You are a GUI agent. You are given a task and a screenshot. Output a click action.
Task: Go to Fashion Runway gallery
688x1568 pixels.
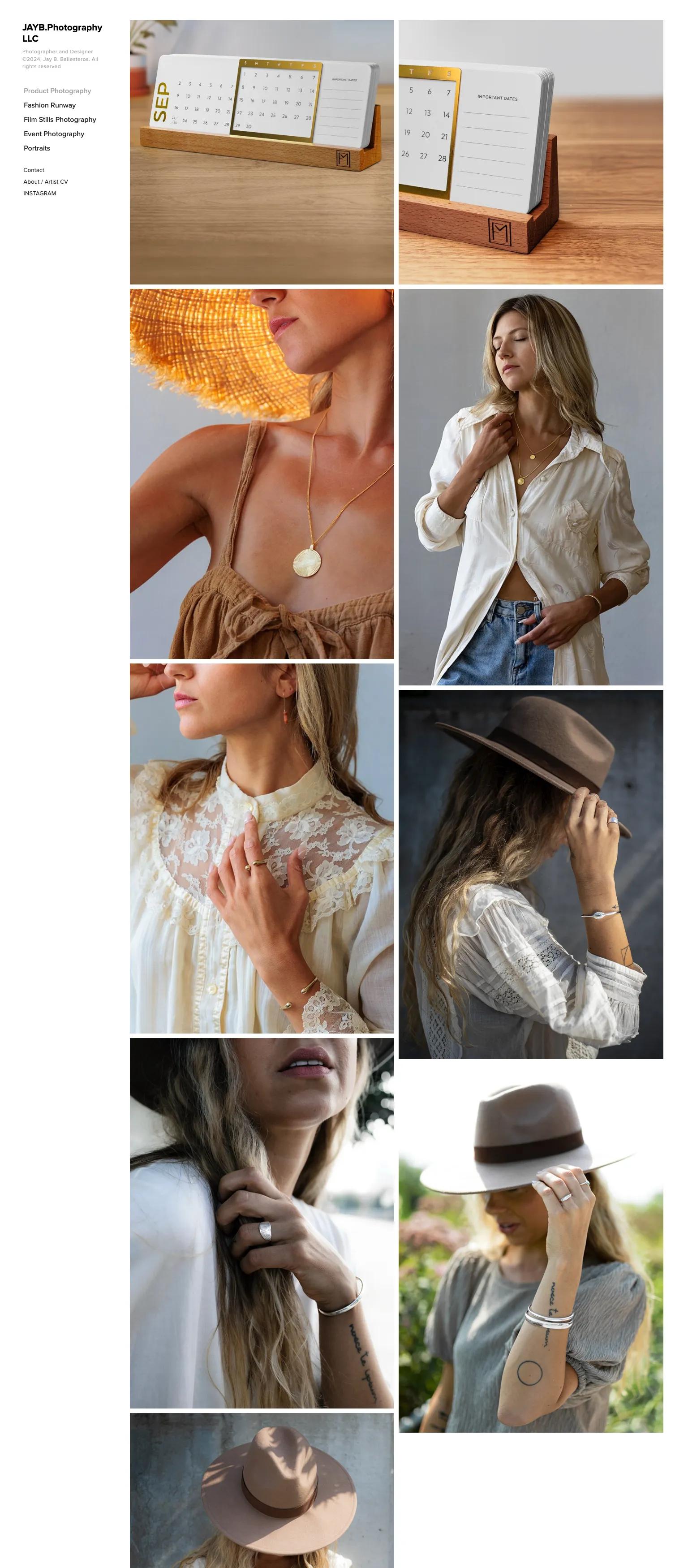[50, 105]
